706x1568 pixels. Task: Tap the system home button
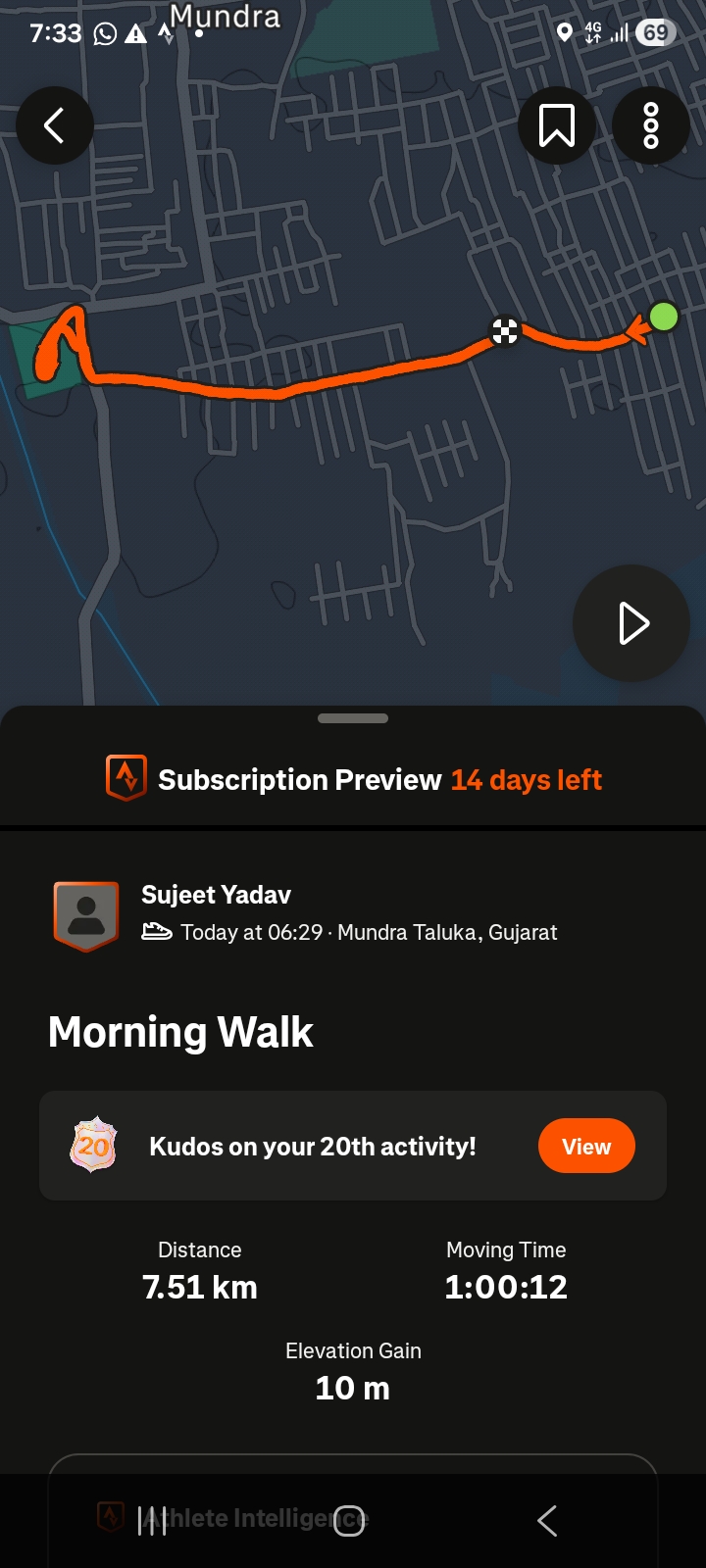350,1521
